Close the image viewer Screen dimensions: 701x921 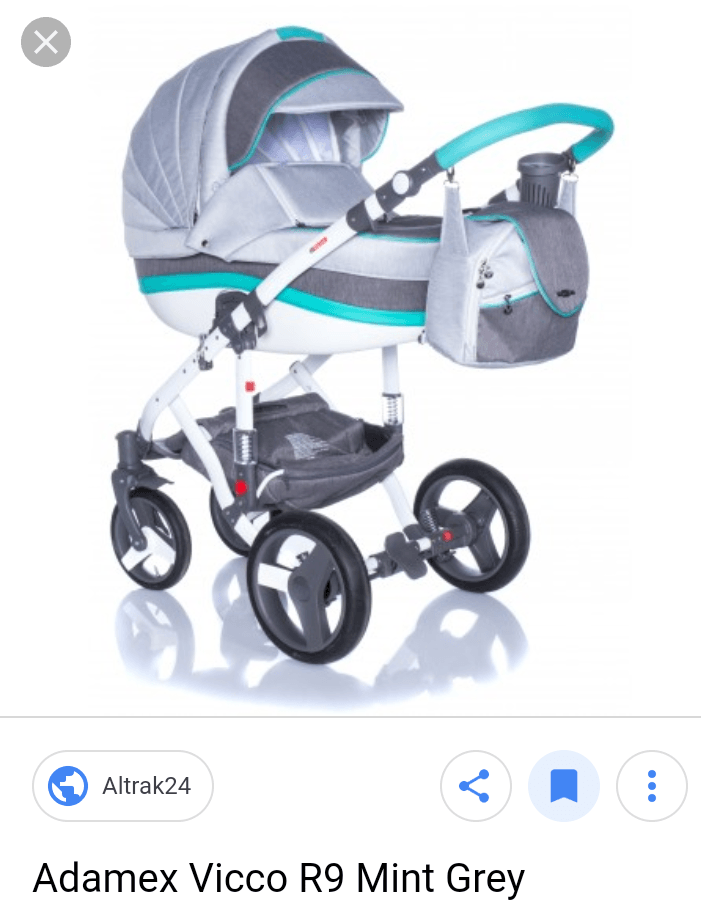pyautogui.click(x=46, y=42)
